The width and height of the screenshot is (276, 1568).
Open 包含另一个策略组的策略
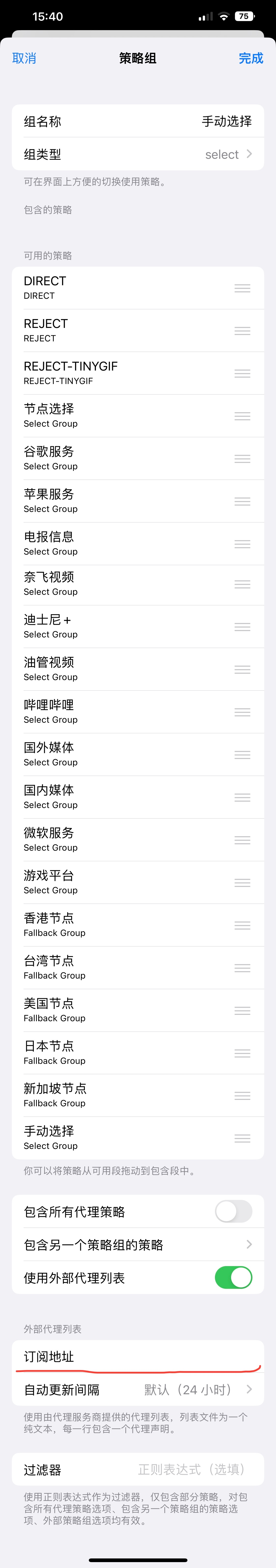point(138,1245)
